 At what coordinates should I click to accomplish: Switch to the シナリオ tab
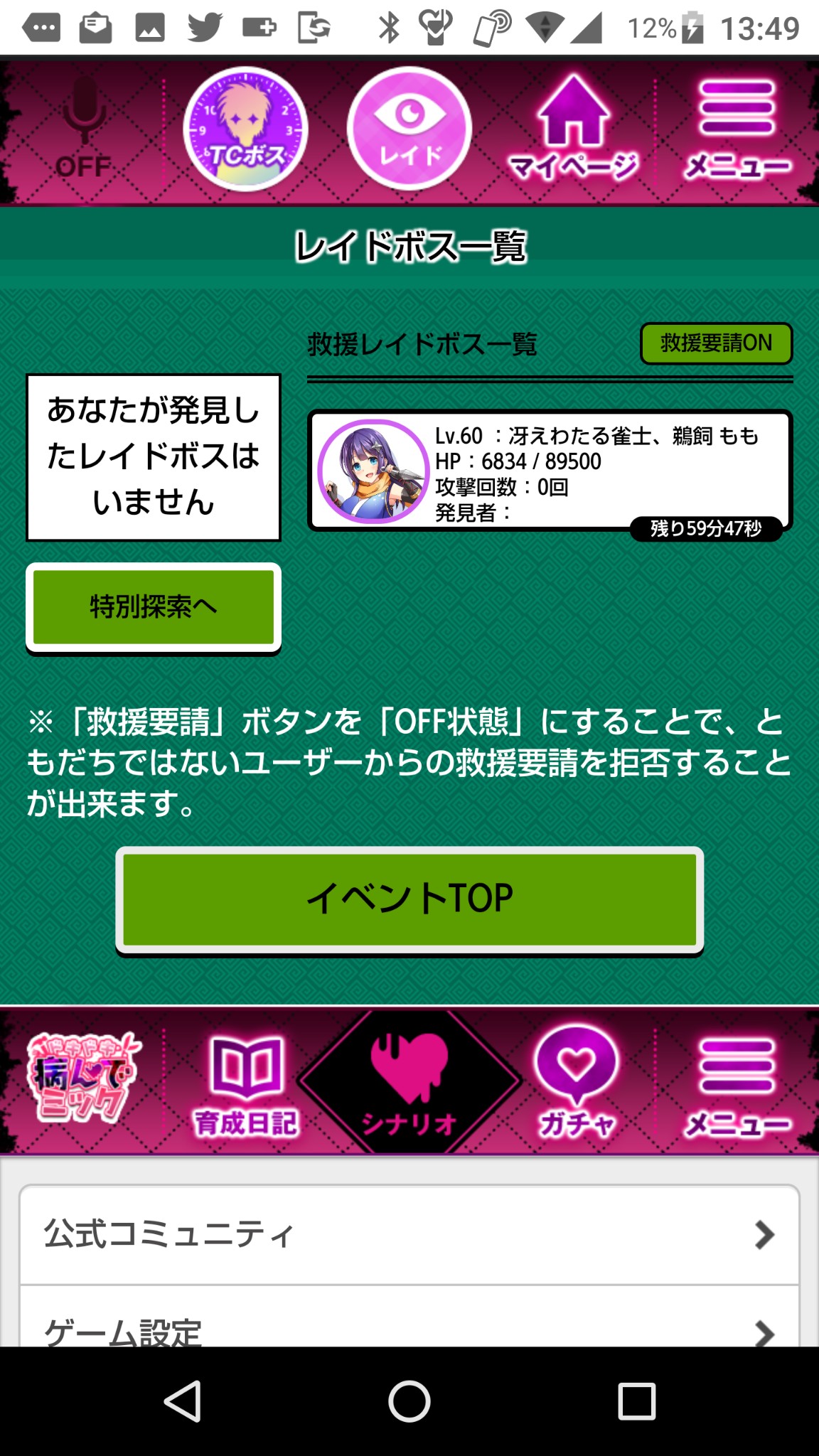tap(409, 1082)
